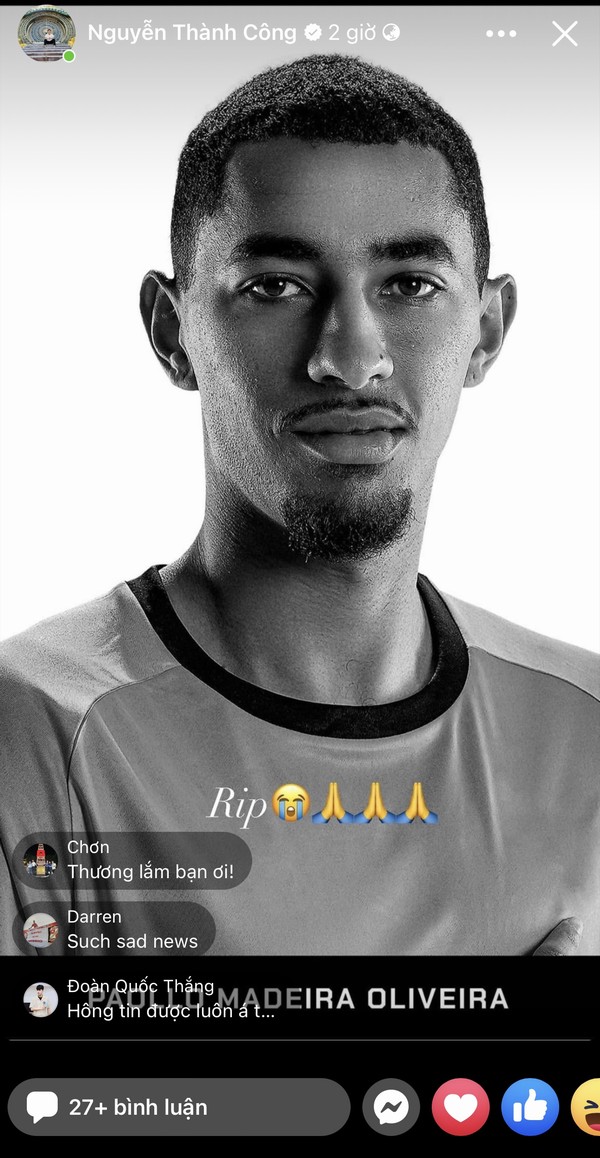Open the 27+ bình luận comments box

coord(178,1107)
